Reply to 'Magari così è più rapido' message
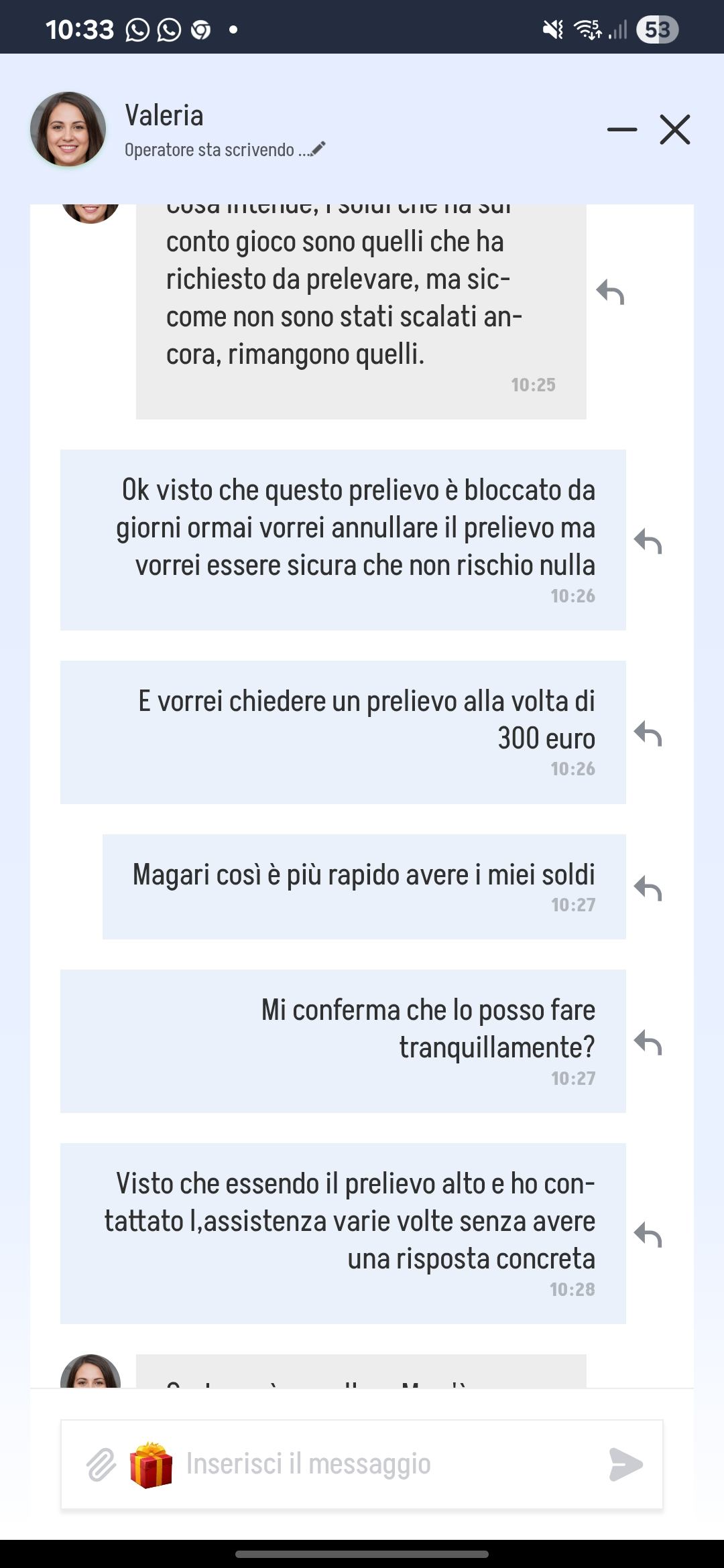Image resolution: width=724 pixels, height=1568 pixels. pos(648,889)
